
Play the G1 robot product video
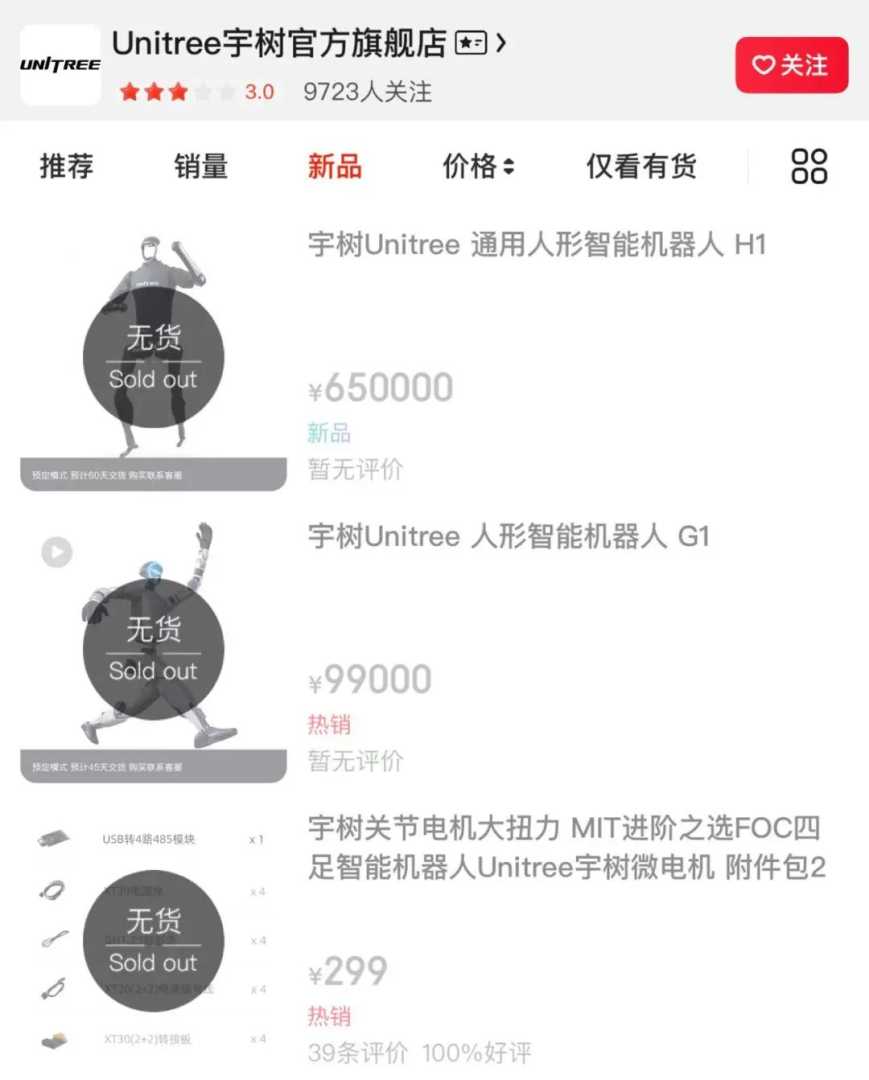point(57,552)
